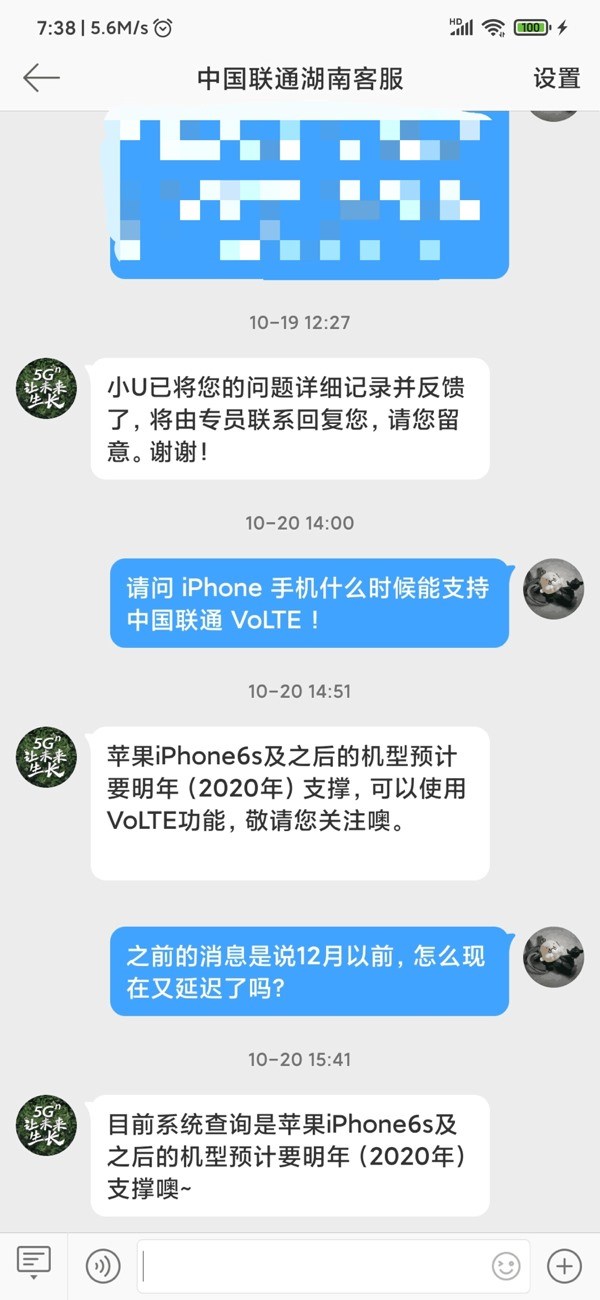Image resolution: width=600 pixels, height=1300 pixels.
Task: Go back from the China Unicom chat
Action: tap(42, 78)
